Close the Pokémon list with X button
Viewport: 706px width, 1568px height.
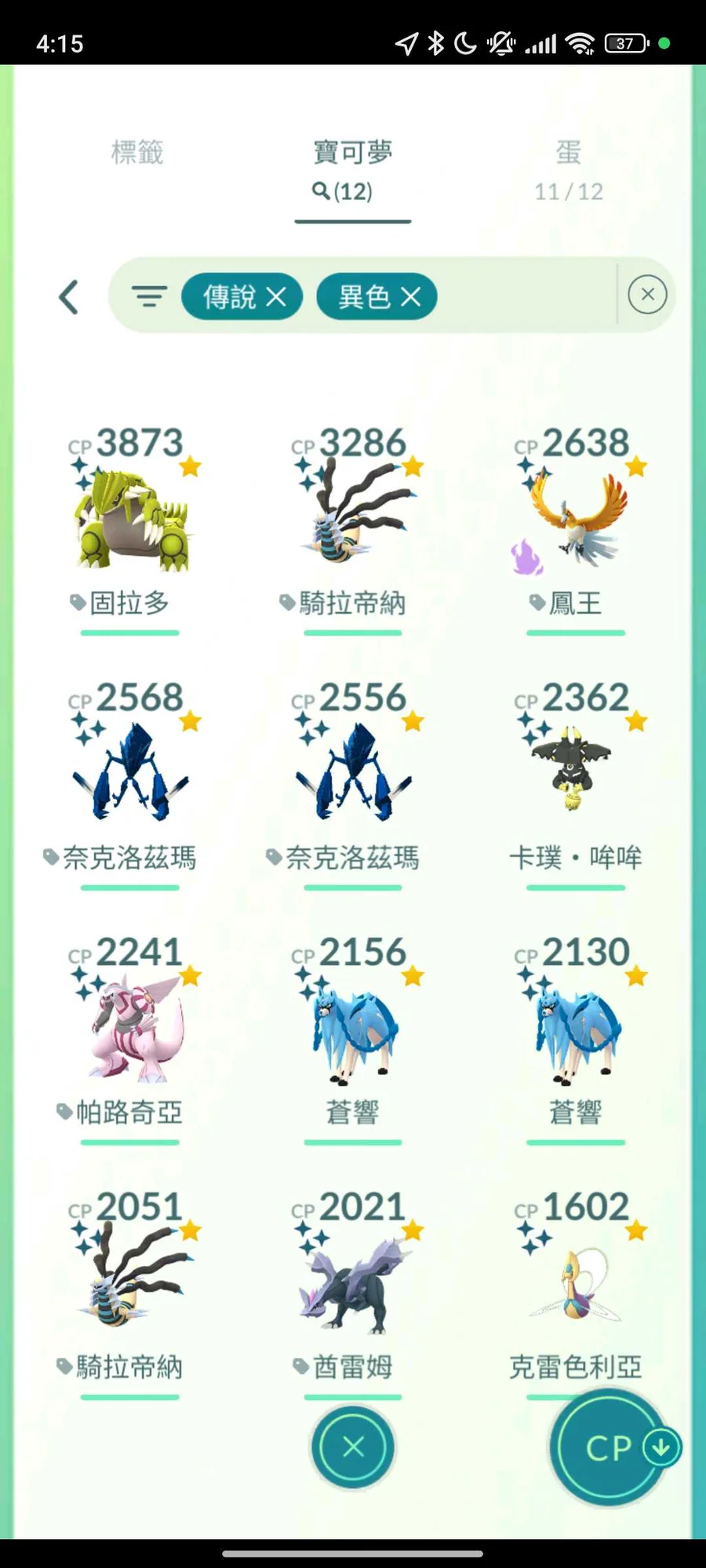point(353,1446)
